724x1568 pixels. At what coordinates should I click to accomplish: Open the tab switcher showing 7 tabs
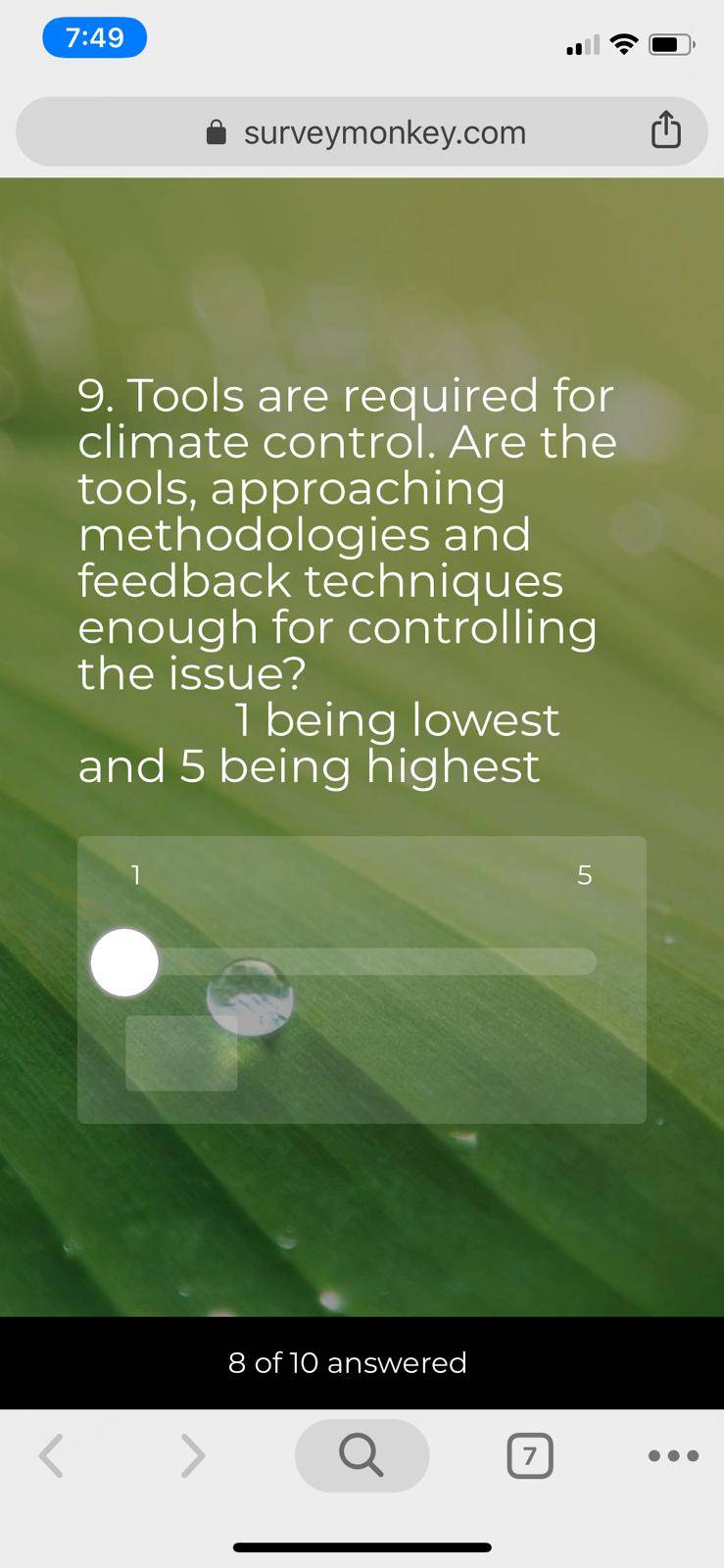[530, 1455]
